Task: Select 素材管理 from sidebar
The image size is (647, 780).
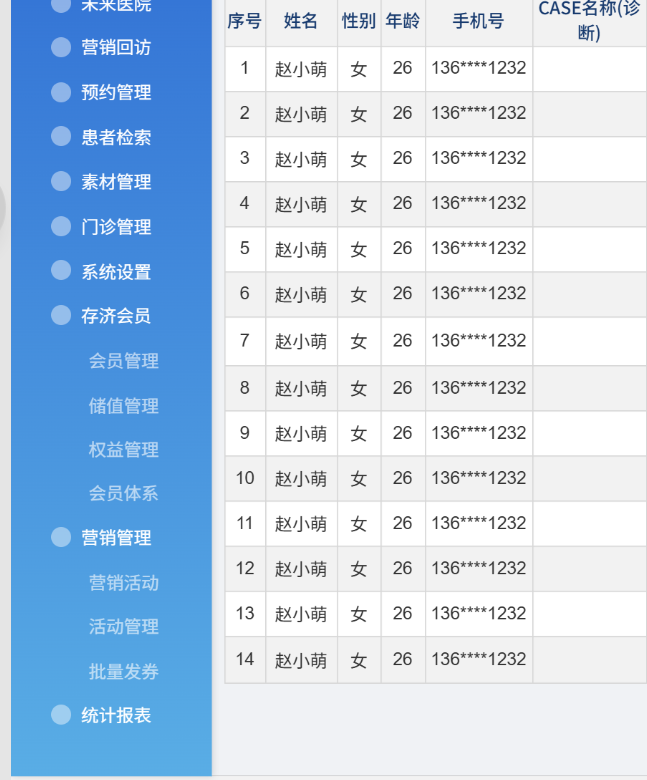Action: click(x=115, y=182)
